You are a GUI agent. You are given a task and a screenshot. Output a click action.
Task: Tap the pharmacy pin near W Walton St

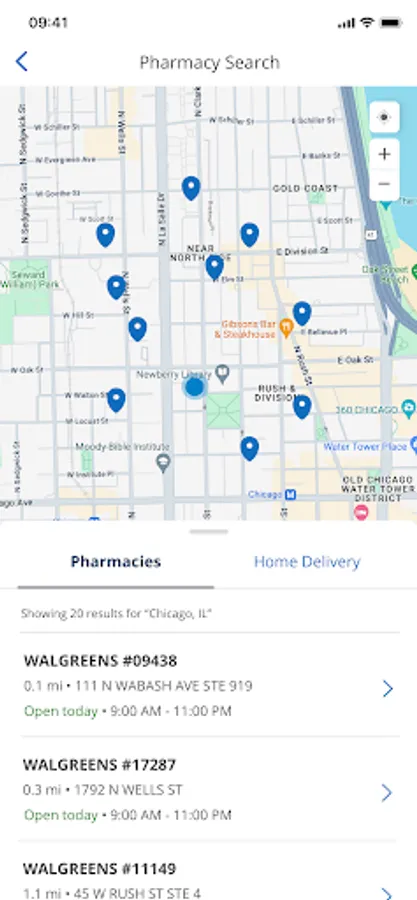tap(116, 399)
